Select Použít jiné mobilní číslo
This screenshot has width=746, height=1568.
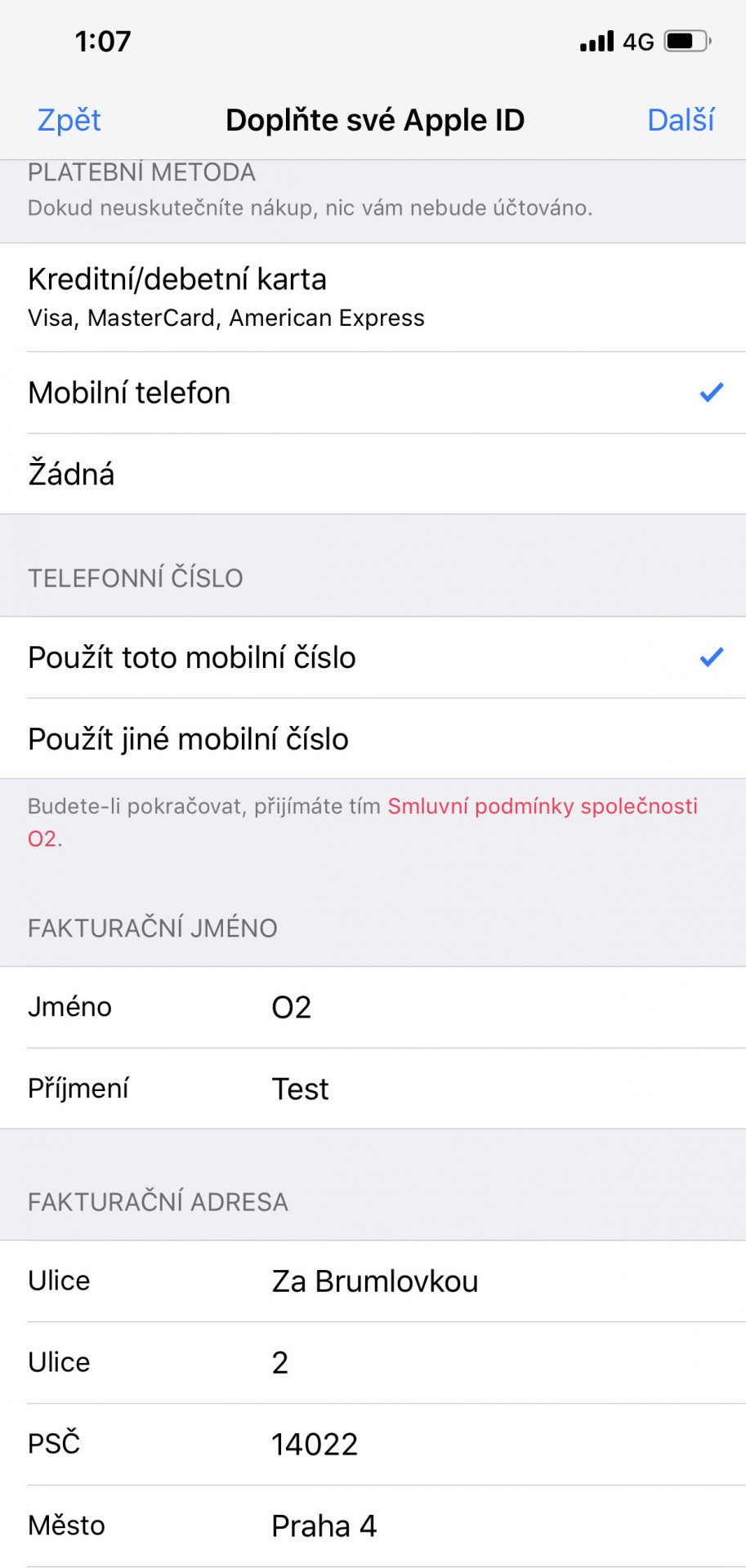tap(373, 738)
